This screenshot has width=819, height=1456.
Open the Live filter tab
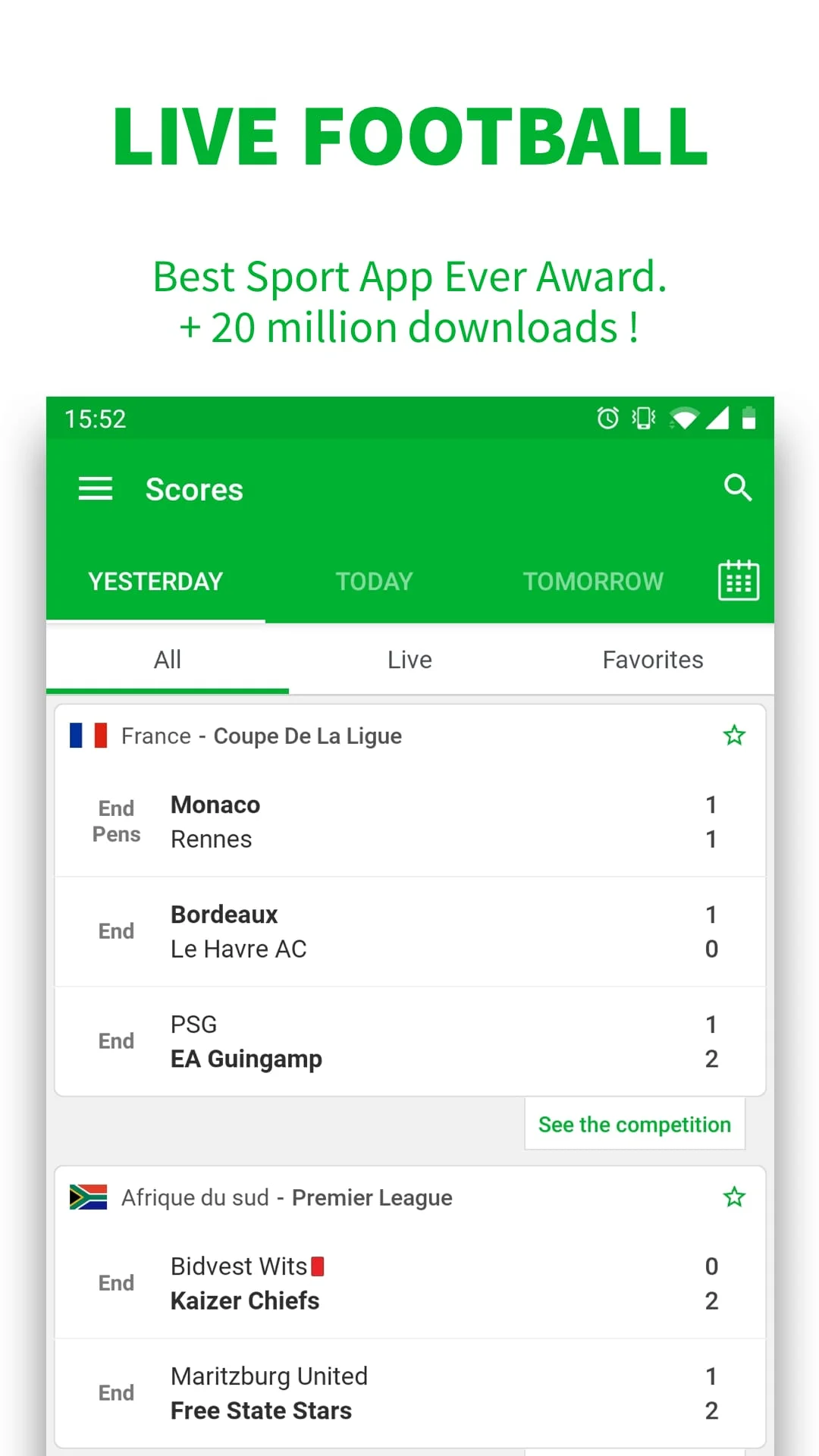coord(409,659)
